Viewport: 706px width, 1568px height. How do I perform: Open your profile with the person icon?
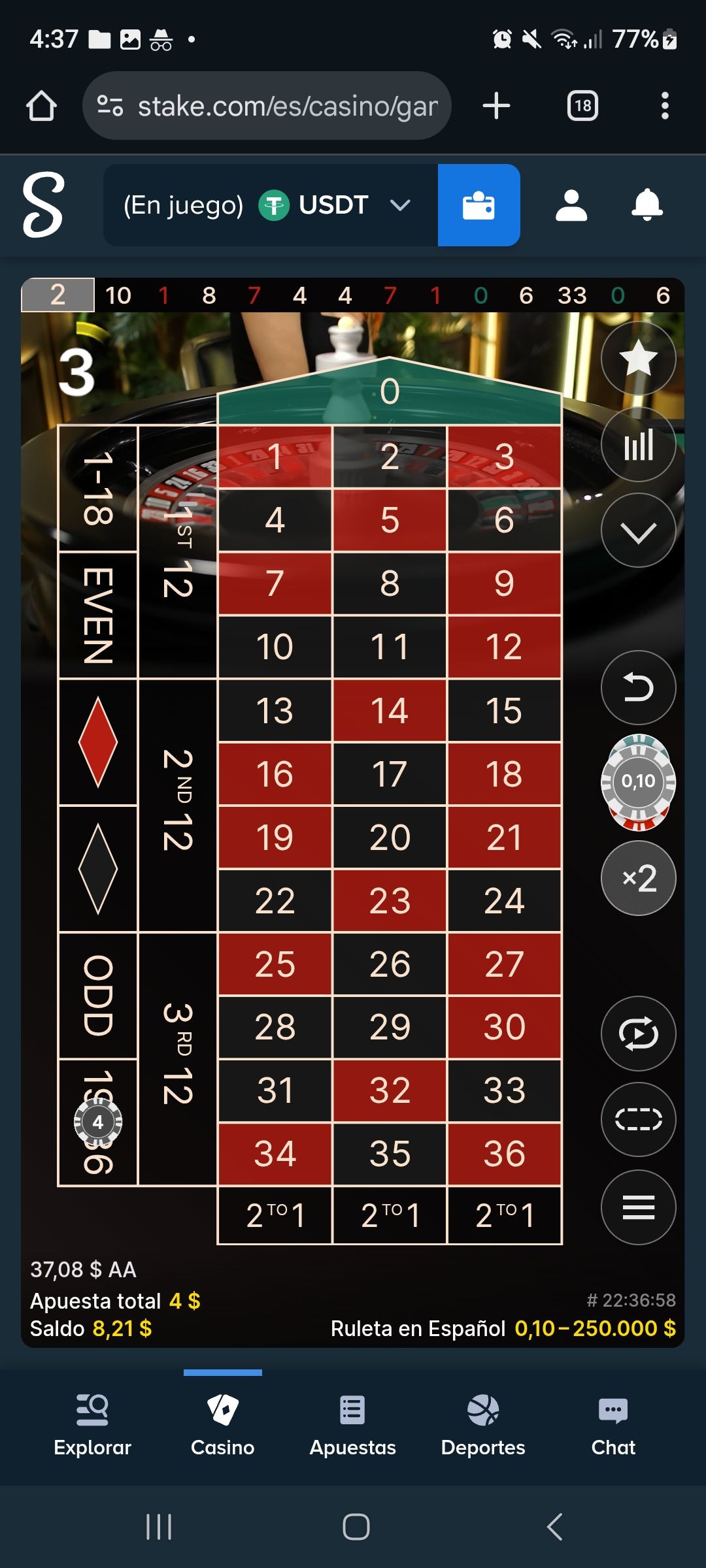coord(572,205)
